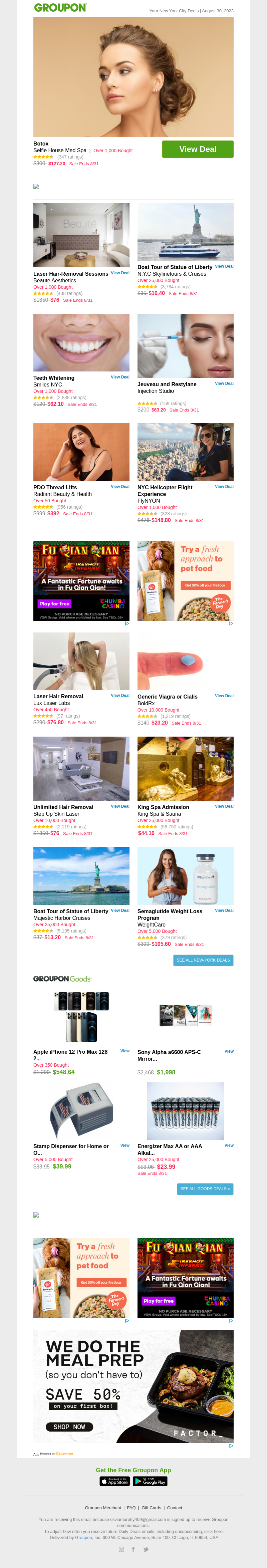Download from the App Store badge
Image resolution: width=267 pixels, height=1568 pixels.
(x=115, y=1482)
